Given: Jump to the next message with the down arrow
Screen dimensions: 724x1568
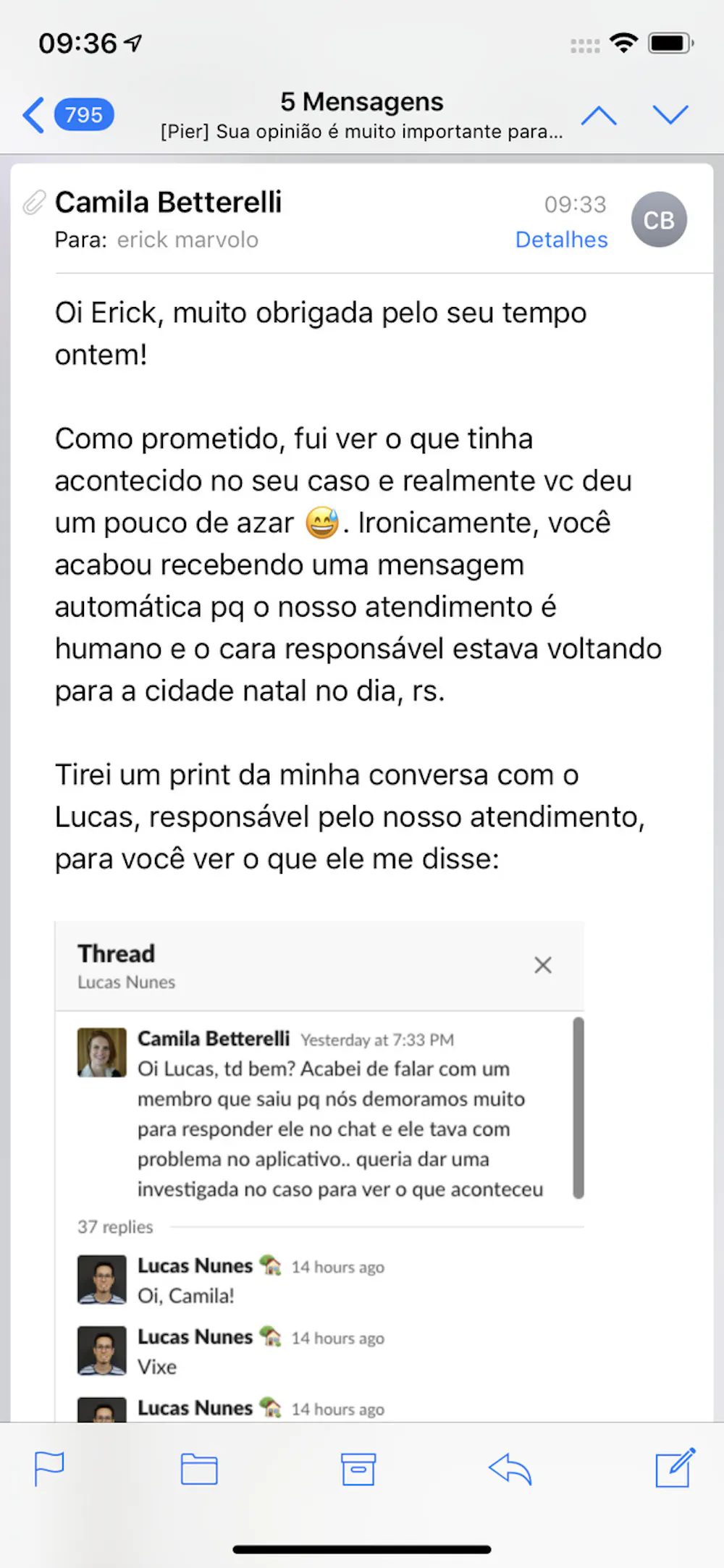Looking at the screenshot, I should [670, 116].
